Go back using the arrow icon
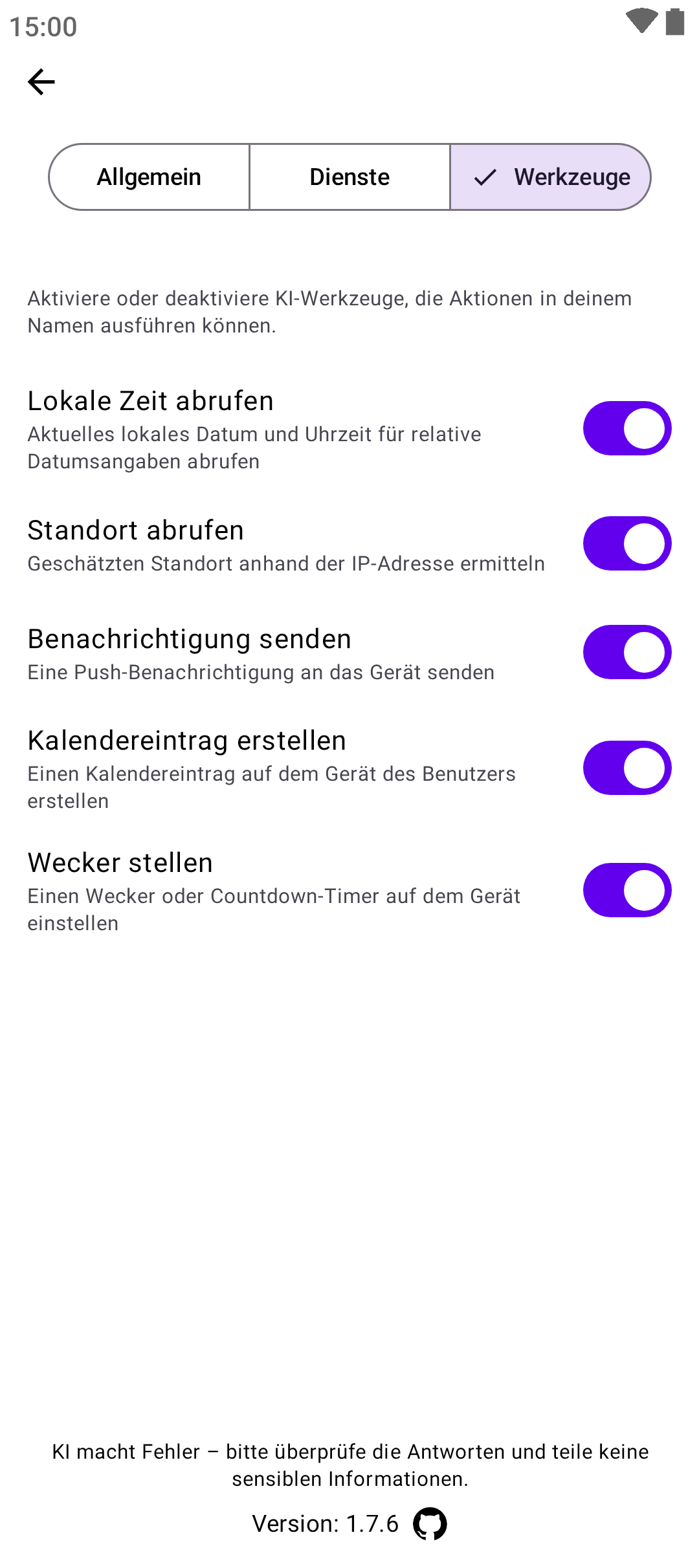699x1568 pixels. pyautogui.click(x=41, y=82)
